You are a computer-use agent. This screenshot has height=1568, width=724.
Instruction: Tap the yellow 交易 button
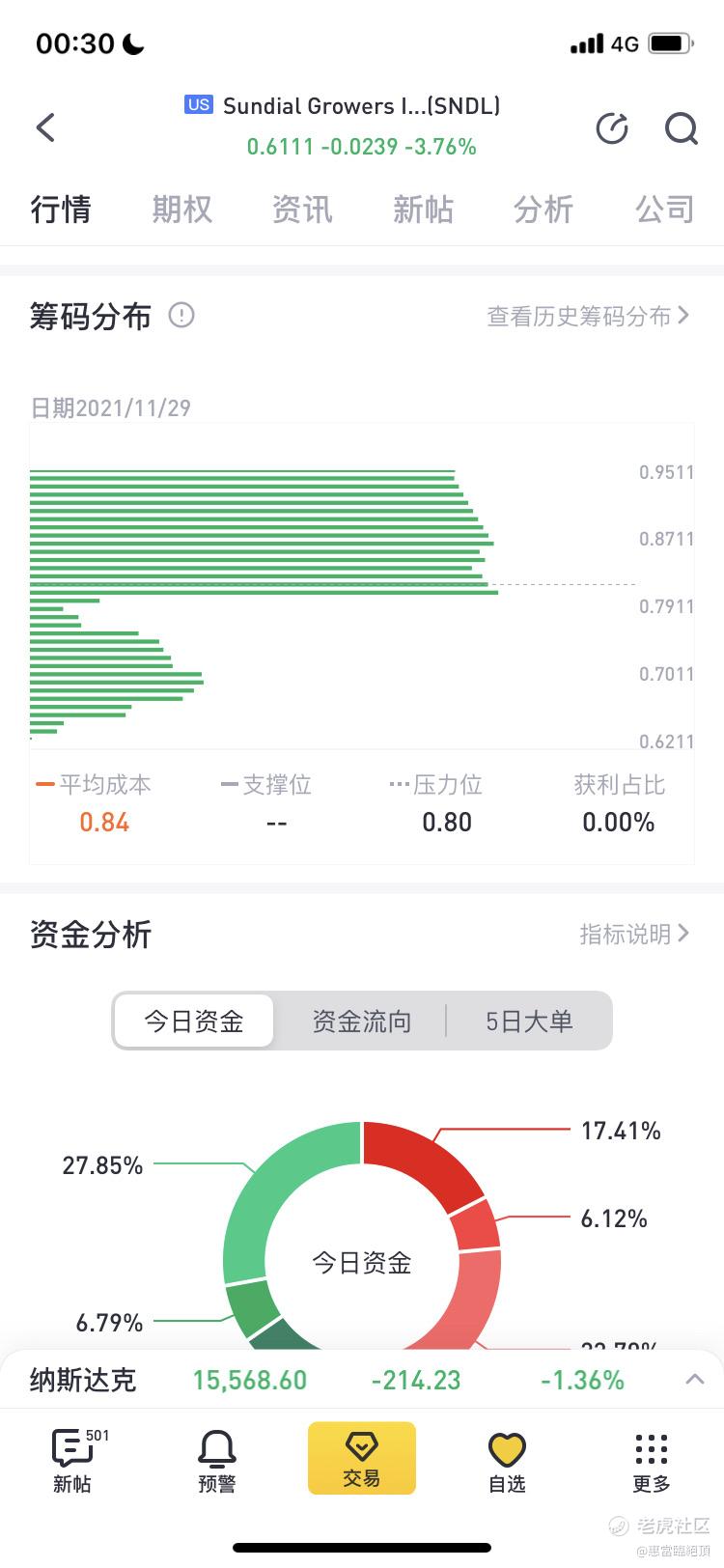362,1458
